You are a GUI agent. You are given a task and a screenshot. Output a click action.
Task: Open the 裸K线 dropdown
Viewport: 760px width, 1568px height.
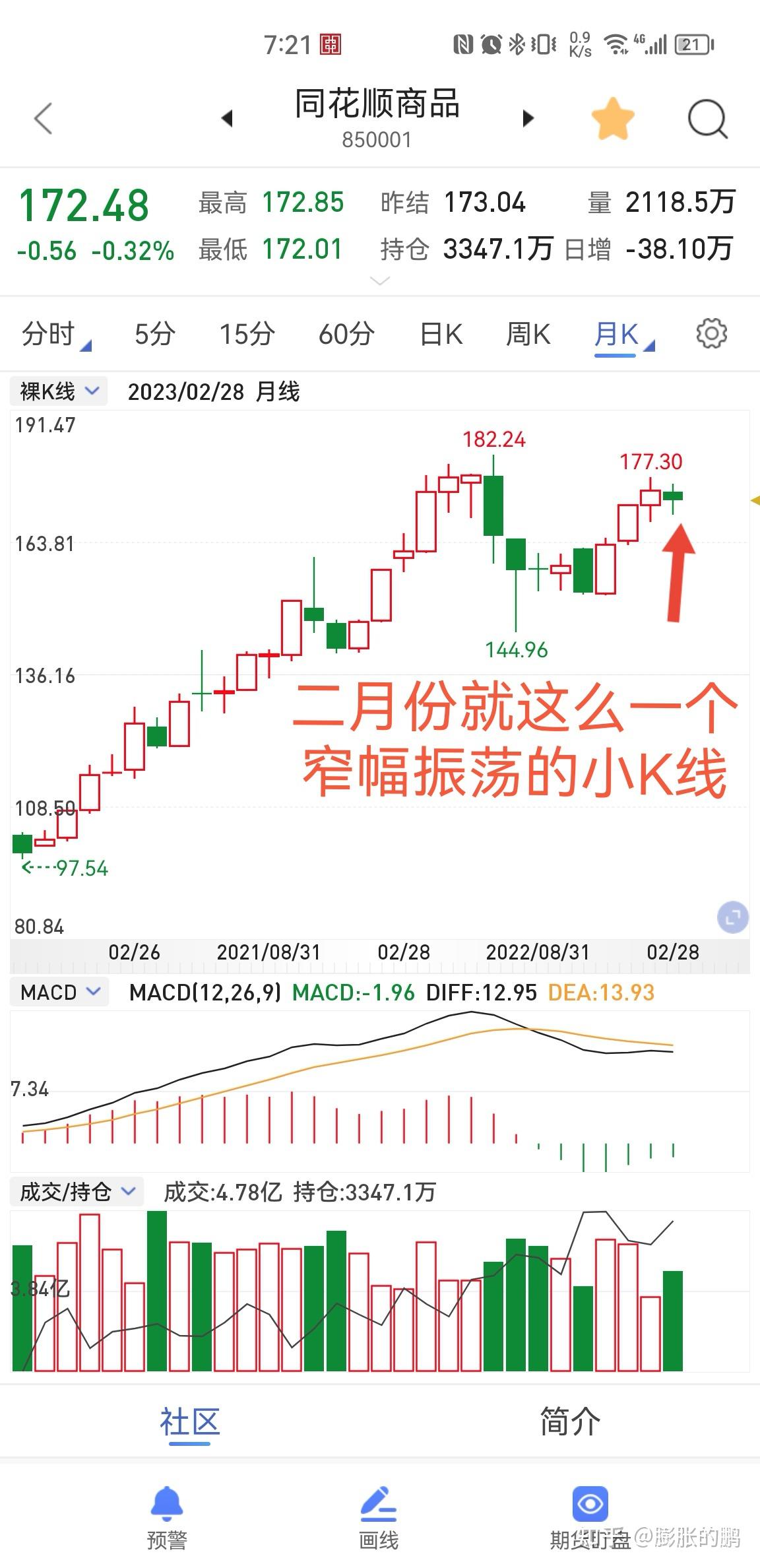(59, 391)
